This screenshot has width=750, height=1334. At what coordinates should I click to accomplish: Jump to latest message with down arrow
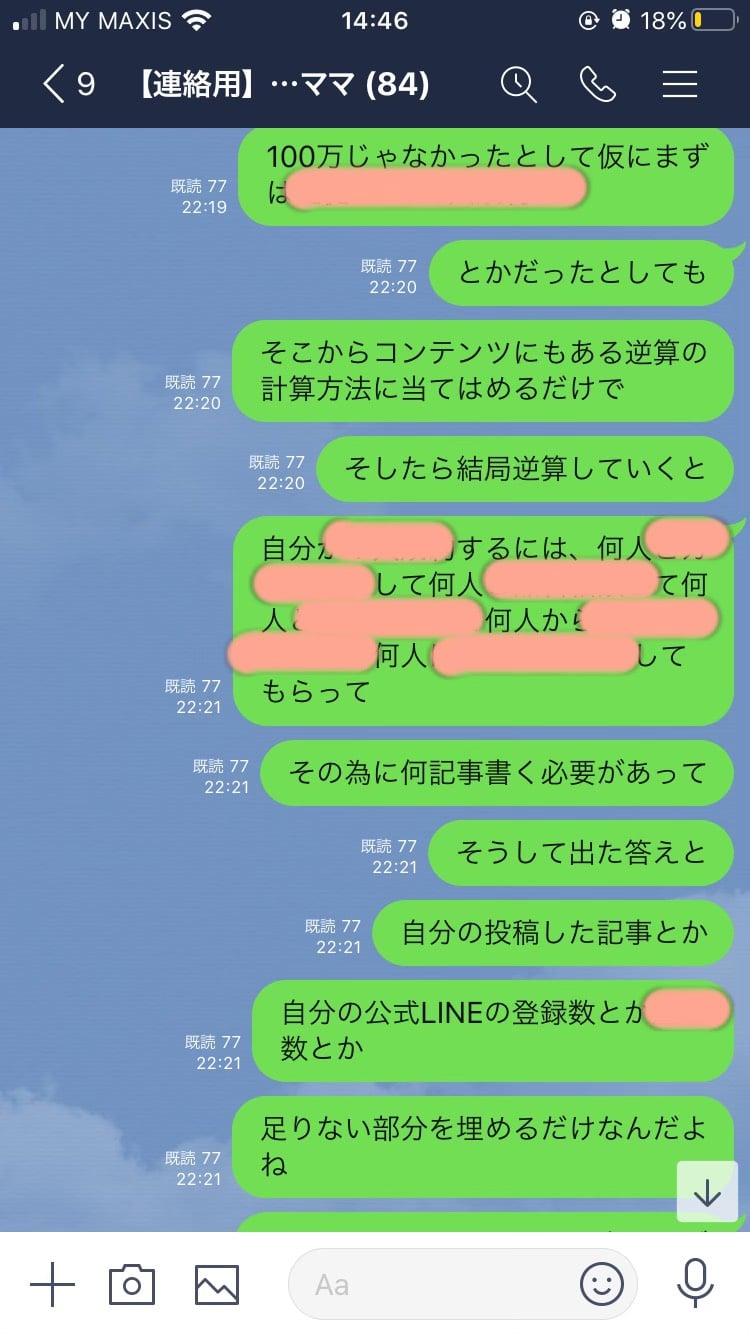[707, 1191]
